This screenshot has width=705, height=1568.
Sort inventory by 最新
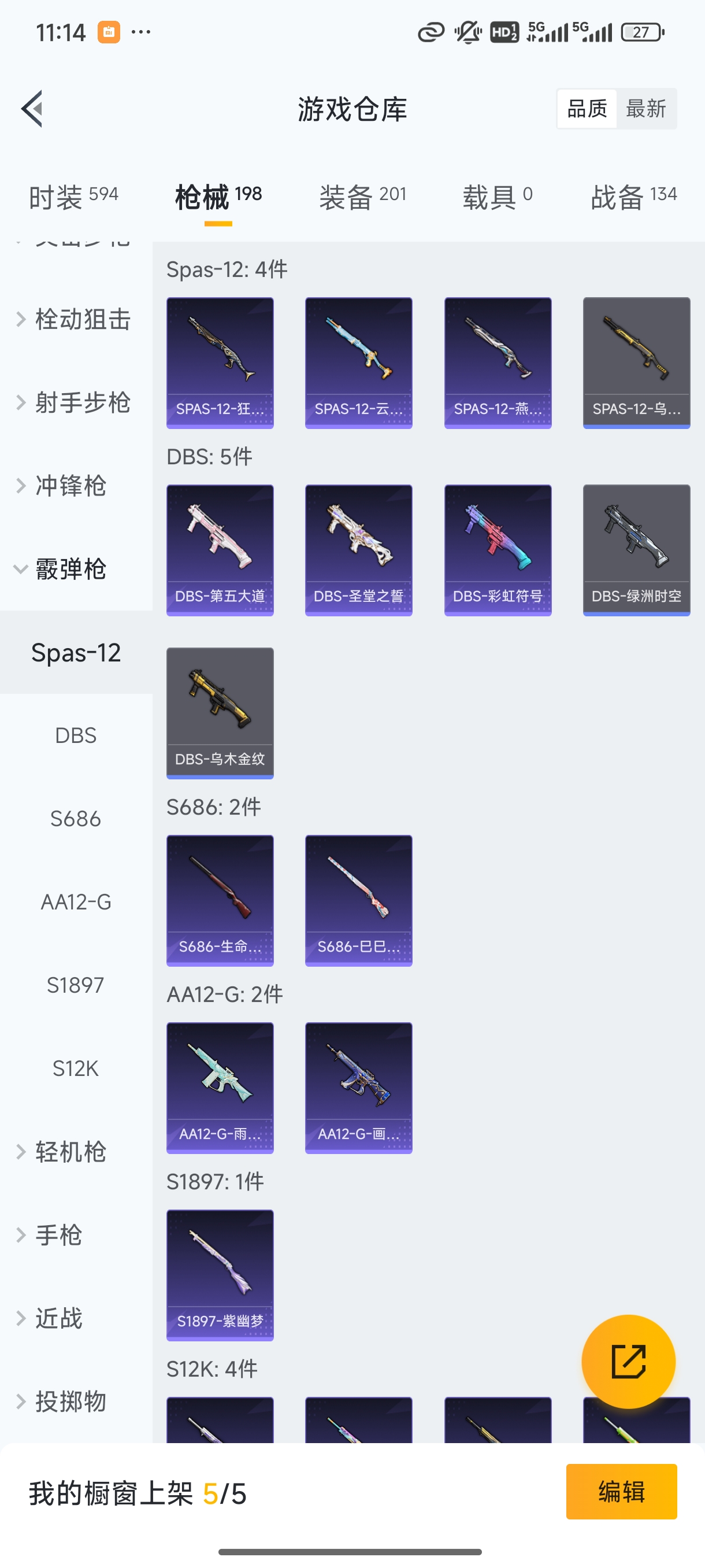645,109
